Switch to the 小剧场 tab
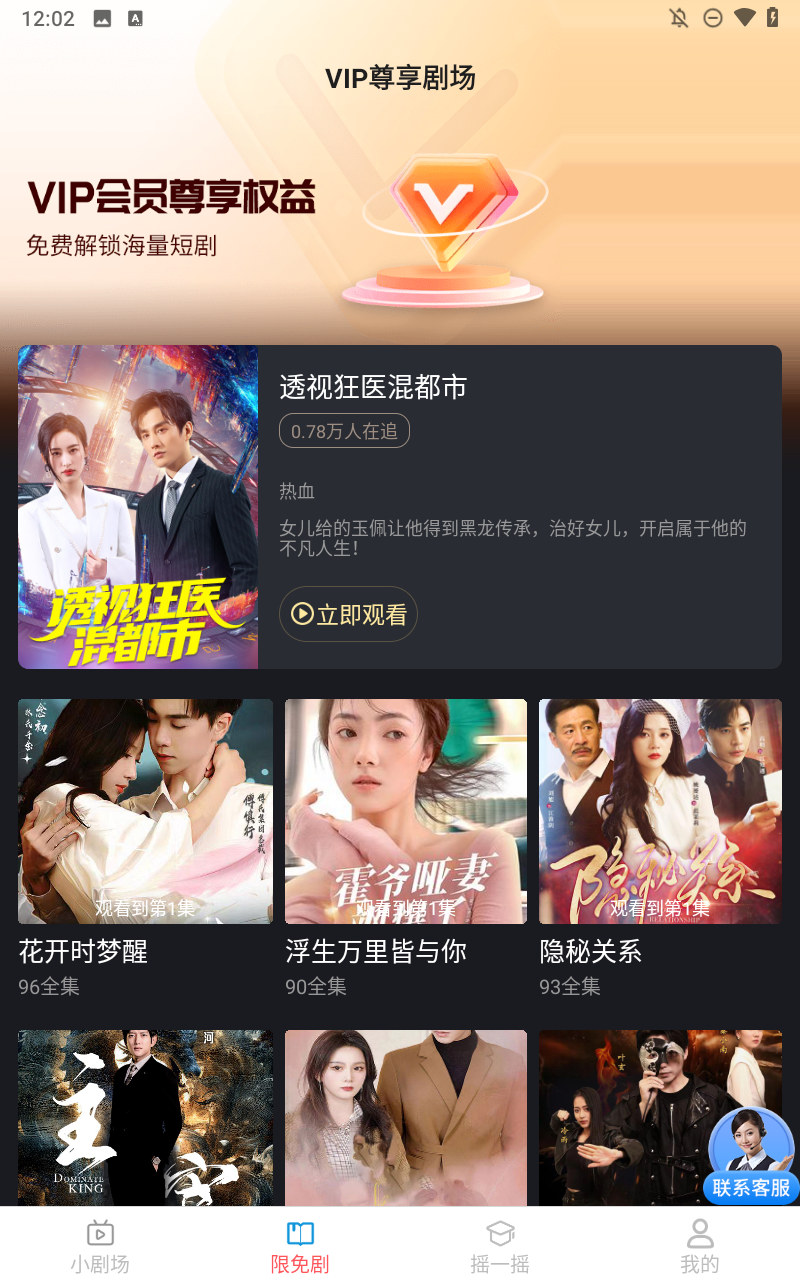This screenshot has height=1280, width=800. [100, 1245]
